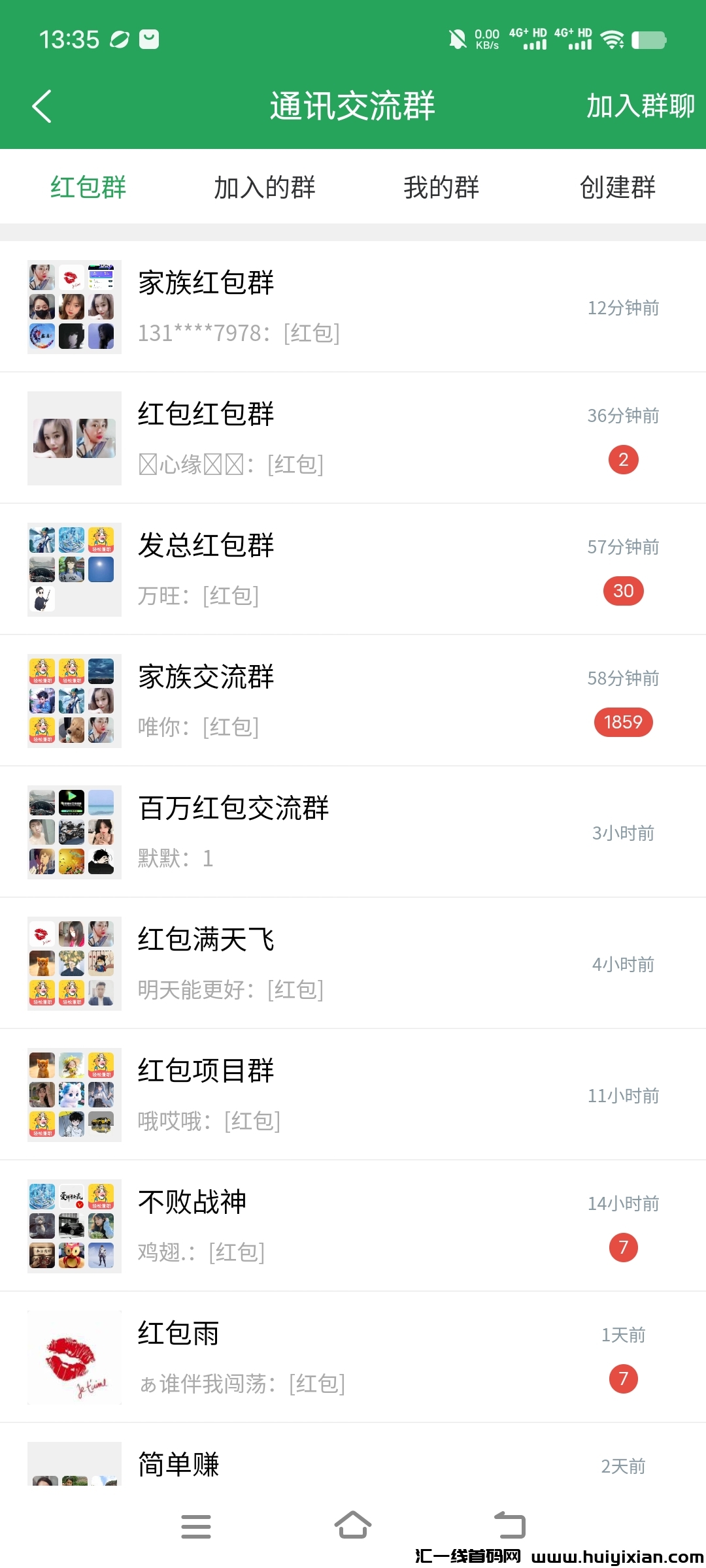Tap 加入群聊 to join a group chat
The width and height of the screenshot is (706, 1568).
click(x=639, y=106)
